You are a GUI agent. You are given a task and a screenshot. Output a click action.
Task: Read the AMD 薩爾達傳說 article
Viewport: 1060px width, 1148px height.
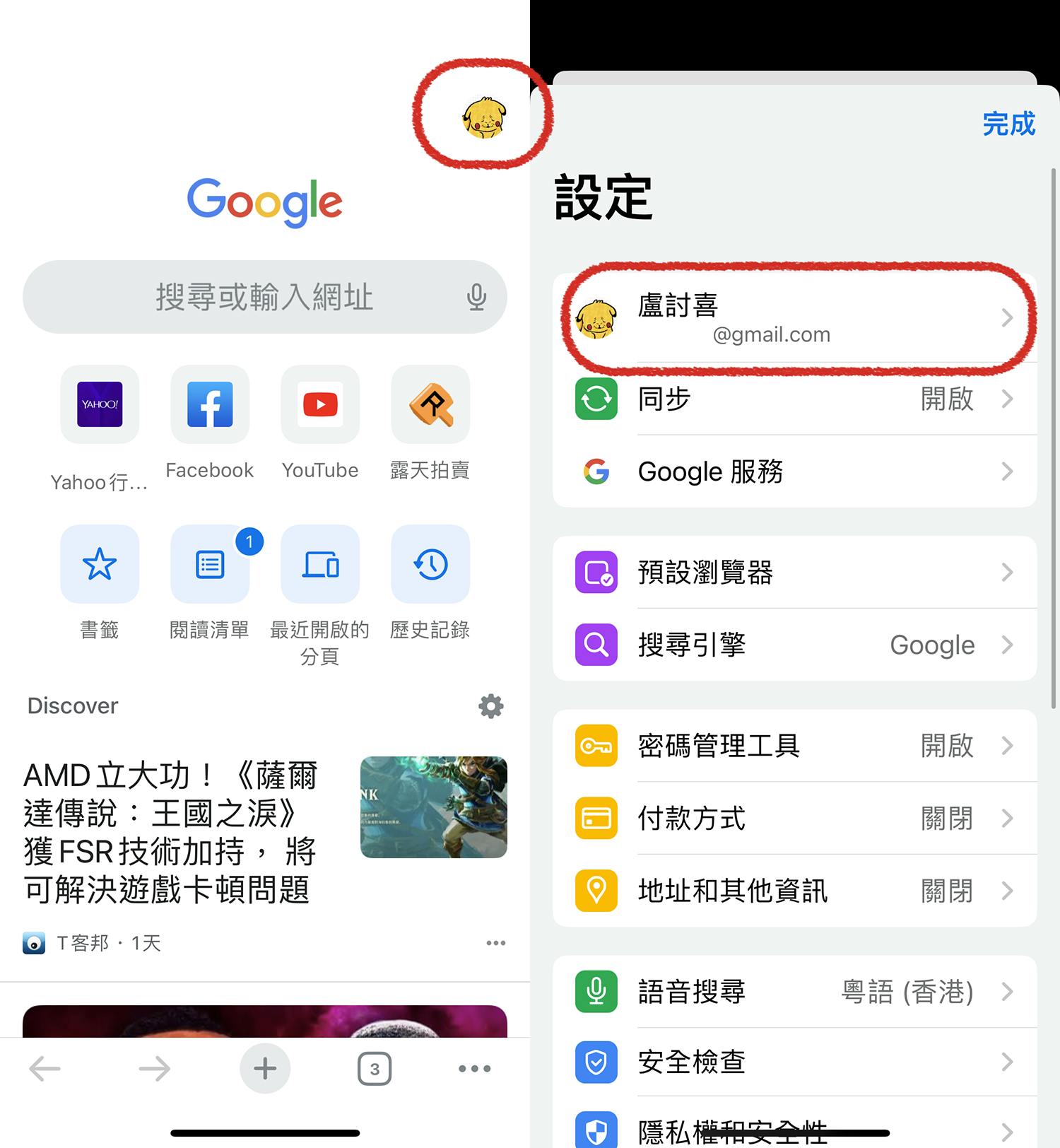[x=170, y=832]
